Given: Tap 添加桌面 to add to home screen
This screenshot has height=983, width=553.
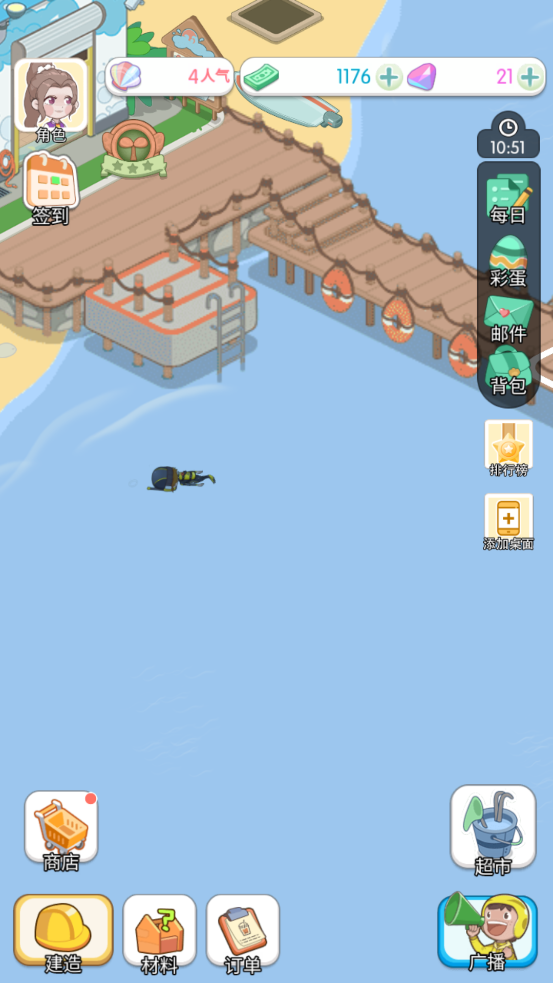Looking at the screenshot, I should pos(508,522).
